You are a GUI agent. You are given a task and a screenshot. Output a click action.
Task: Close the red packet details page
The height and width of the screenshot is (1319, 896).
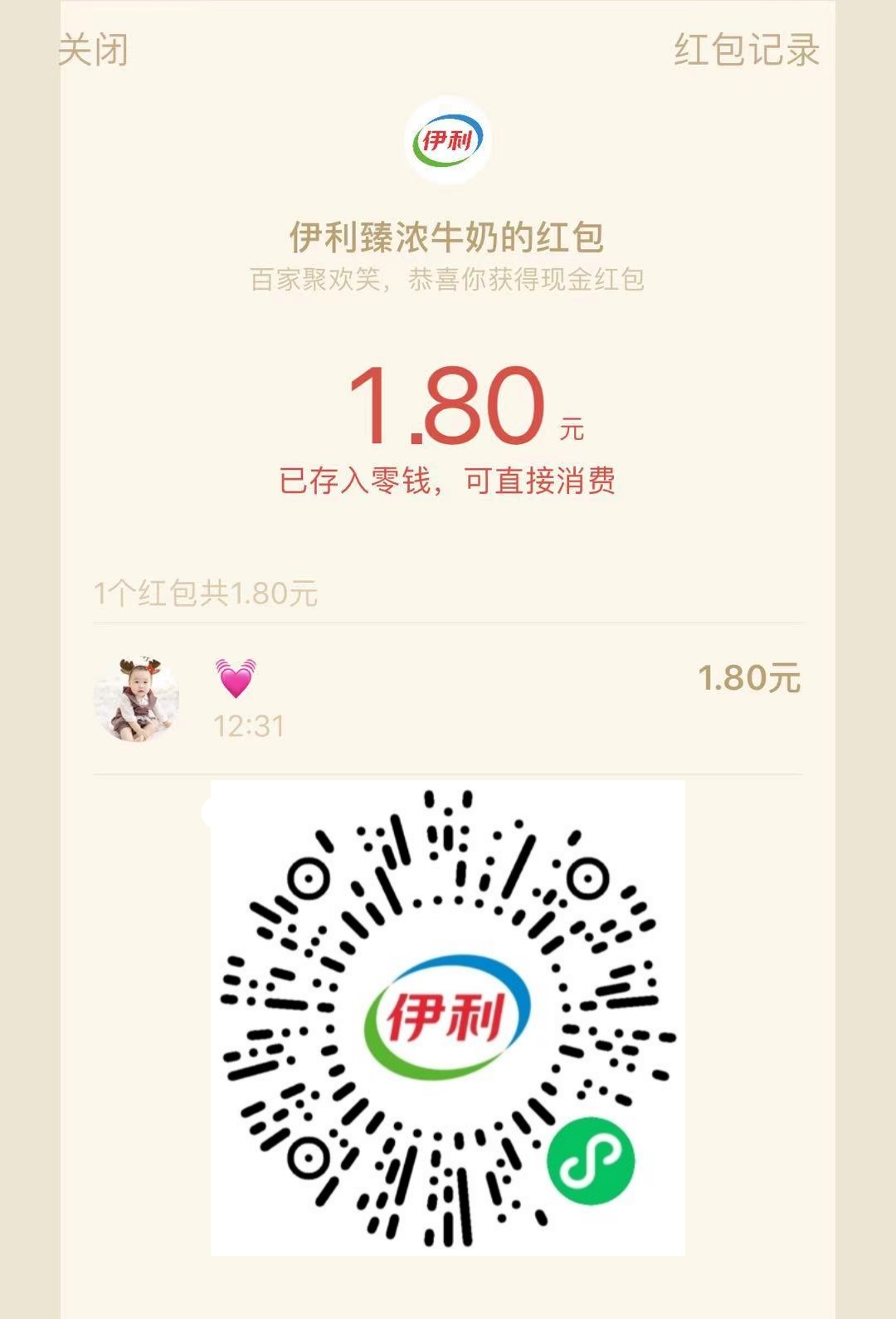[x=93, y=50]
